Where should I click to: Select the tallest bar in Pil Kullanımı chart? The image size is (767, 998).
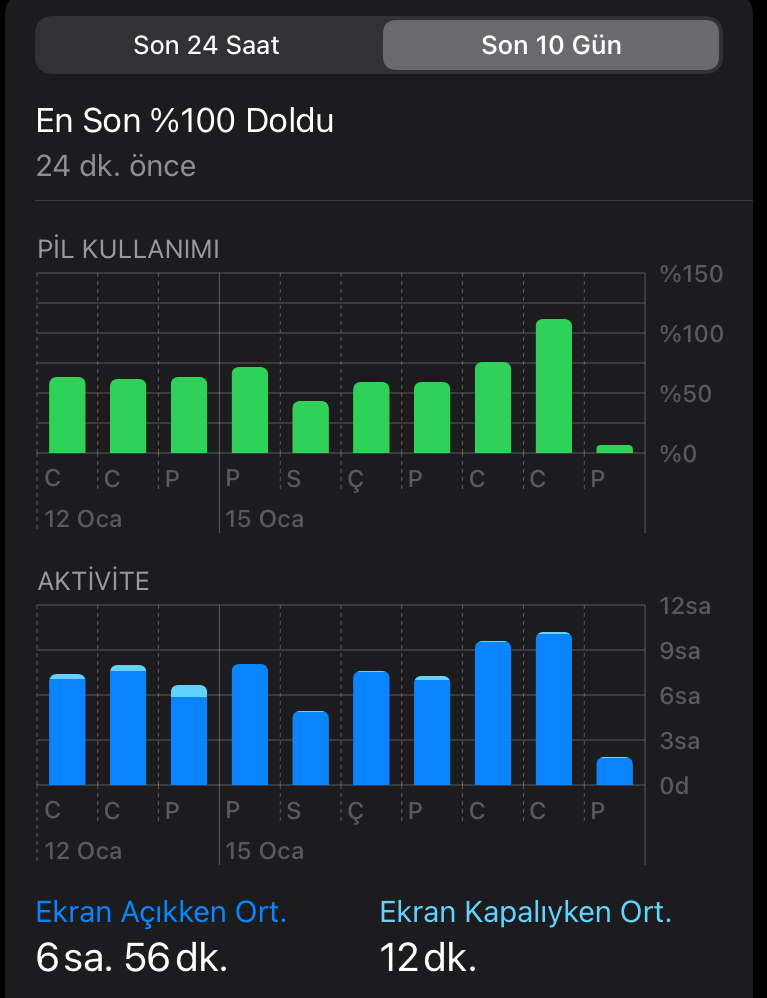[553, 386]
